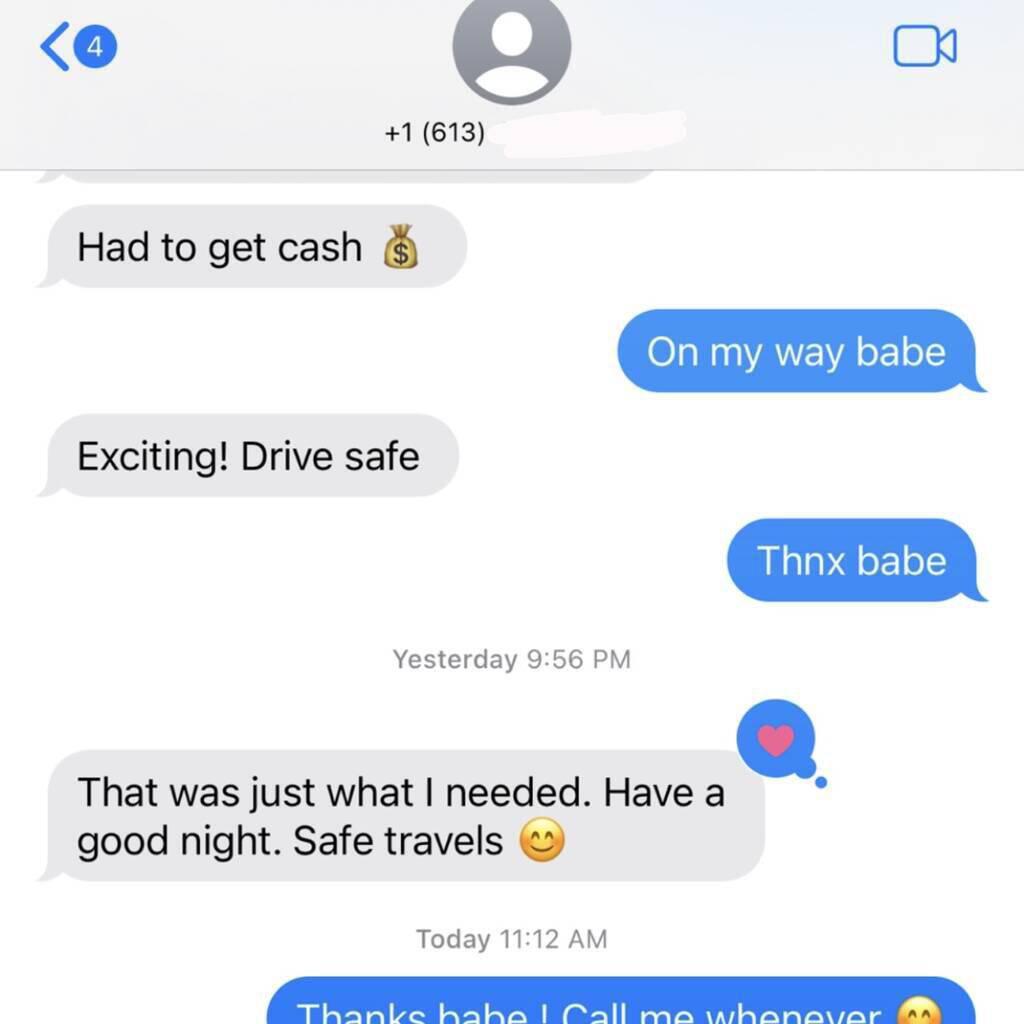Start a FaceTime video call

pos(924,47)
